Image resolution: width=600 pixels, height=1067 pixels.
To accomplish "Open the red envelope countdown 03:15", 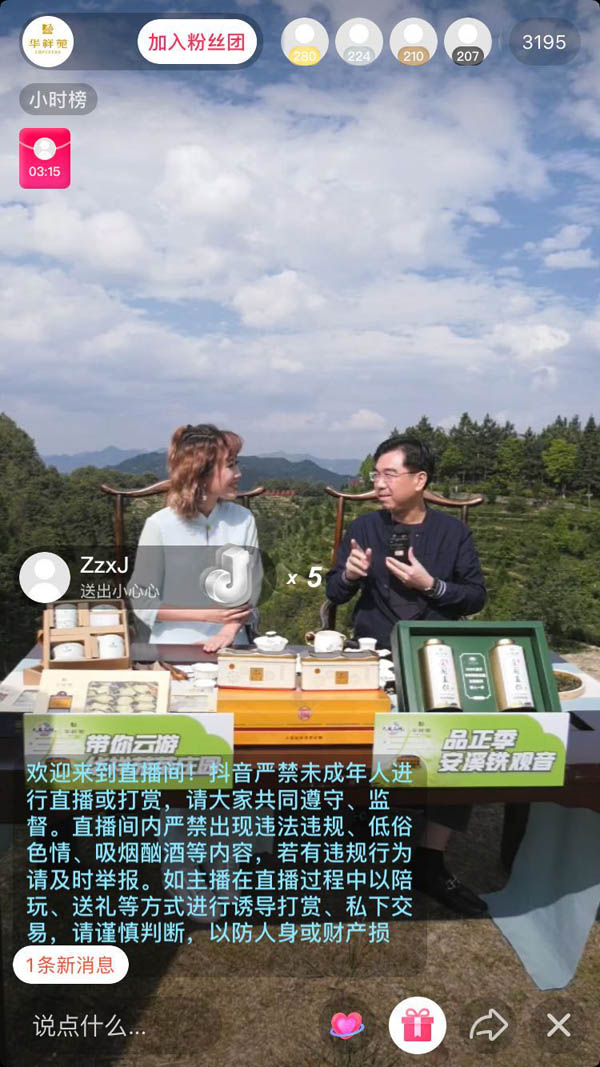I will coord(45,158).
